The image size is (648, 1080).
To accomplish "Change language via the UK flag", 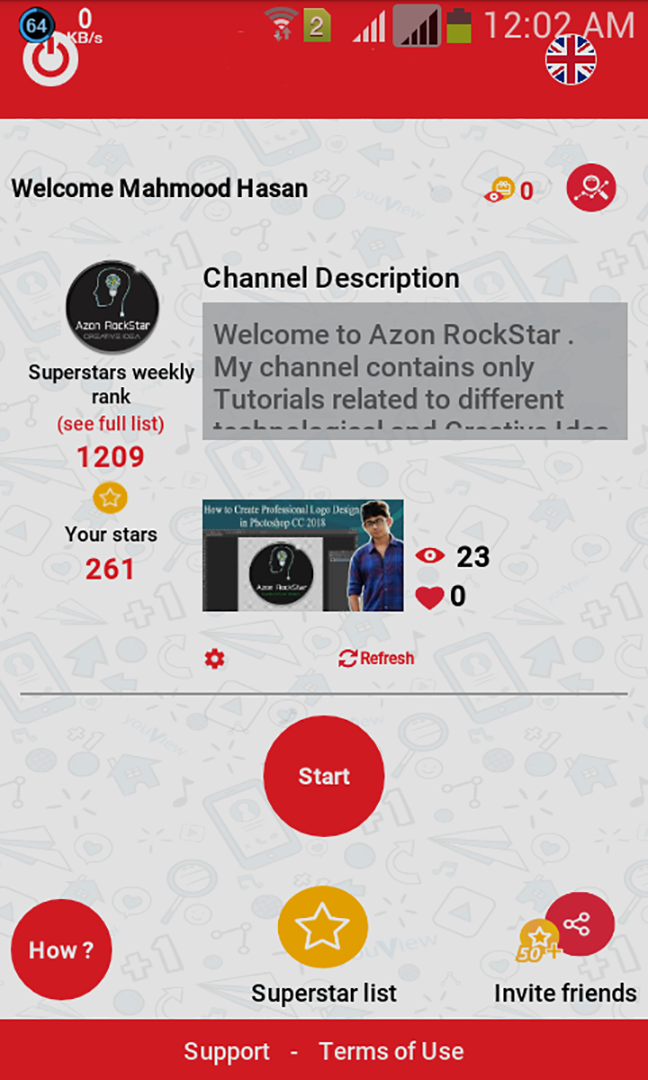I will click(570, 60).
